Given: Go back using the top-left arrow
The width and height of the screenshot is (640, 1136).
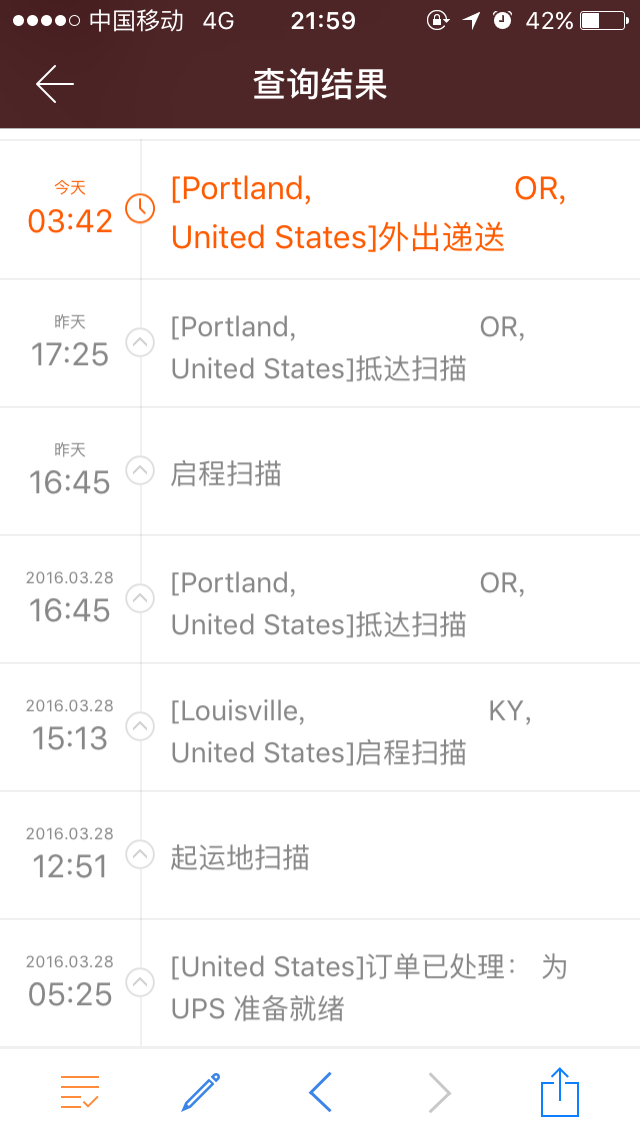Looking at the screenshot, I should 55,85.
